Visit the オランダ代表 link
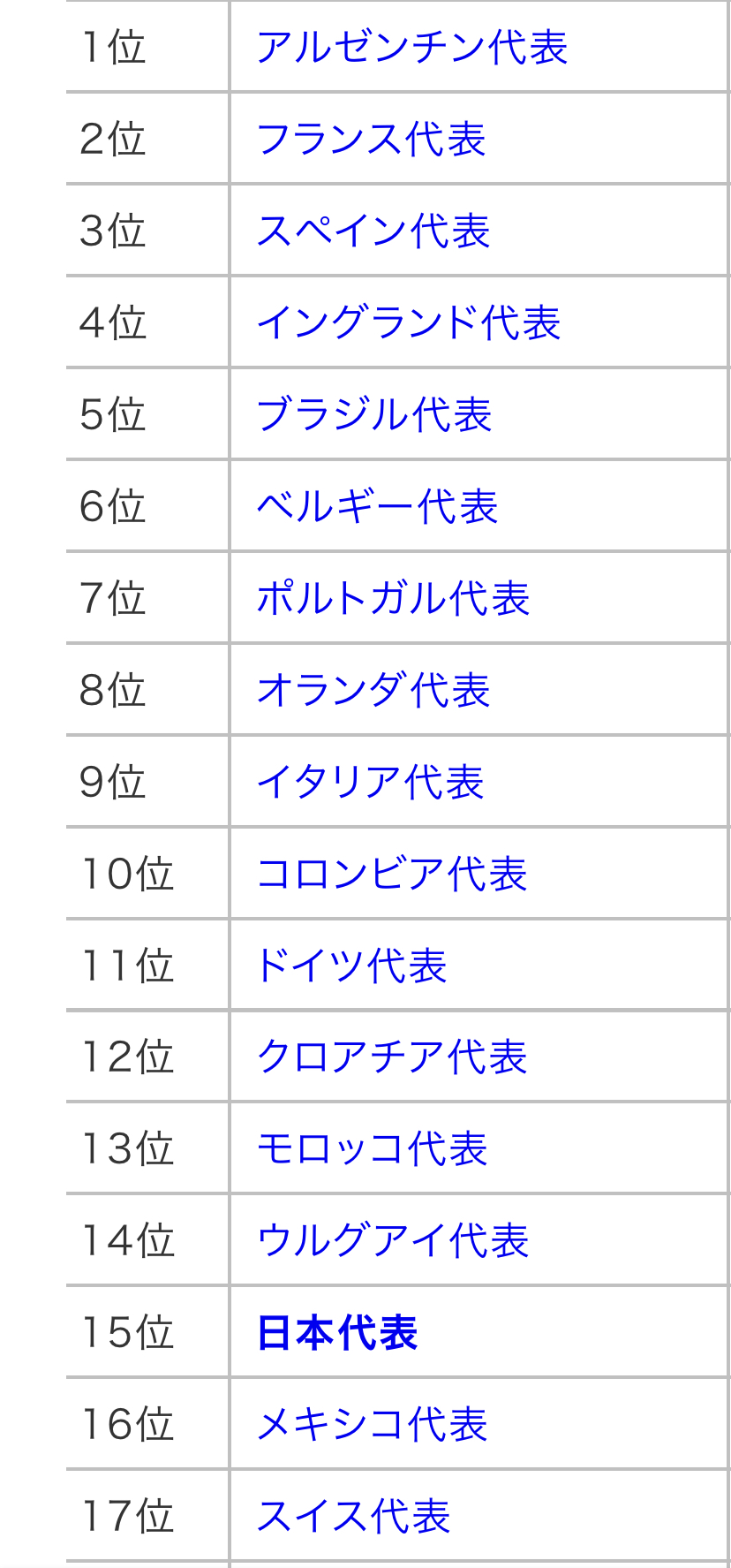The image size is (731, 1568). pyautogui.click(x=373, y=691)
